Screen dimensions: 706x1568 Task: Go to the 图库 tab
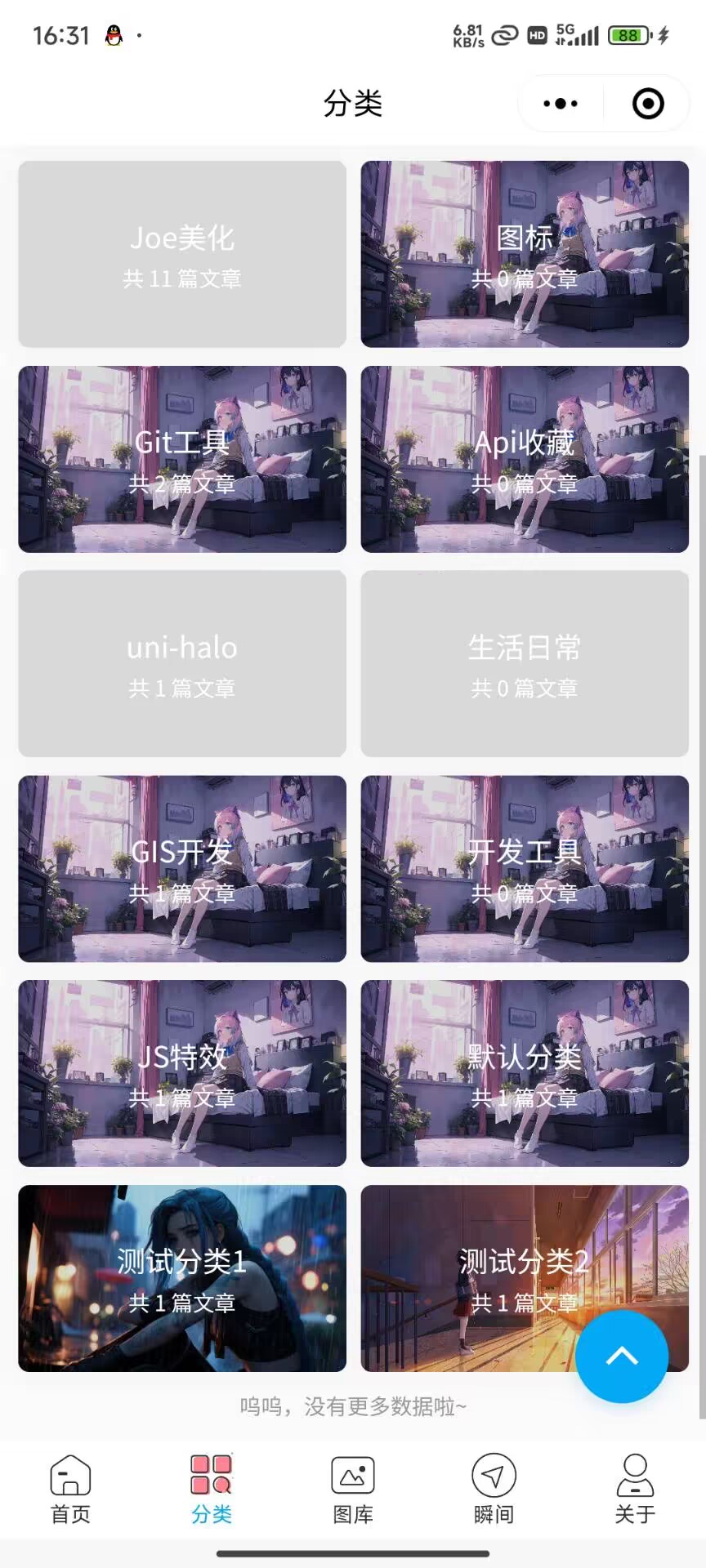[353, 1490]
